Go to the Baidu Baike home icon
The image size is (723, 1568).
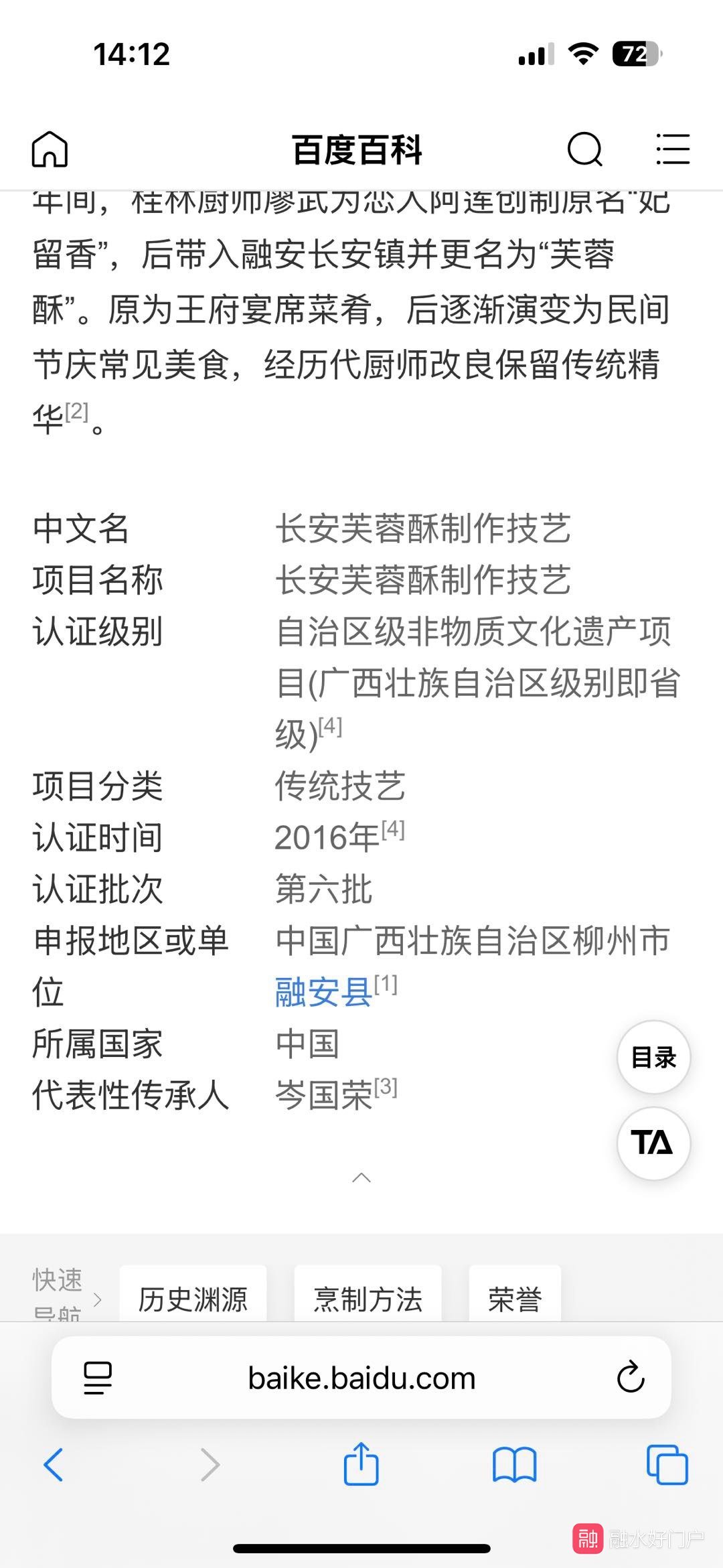[50, 149]
